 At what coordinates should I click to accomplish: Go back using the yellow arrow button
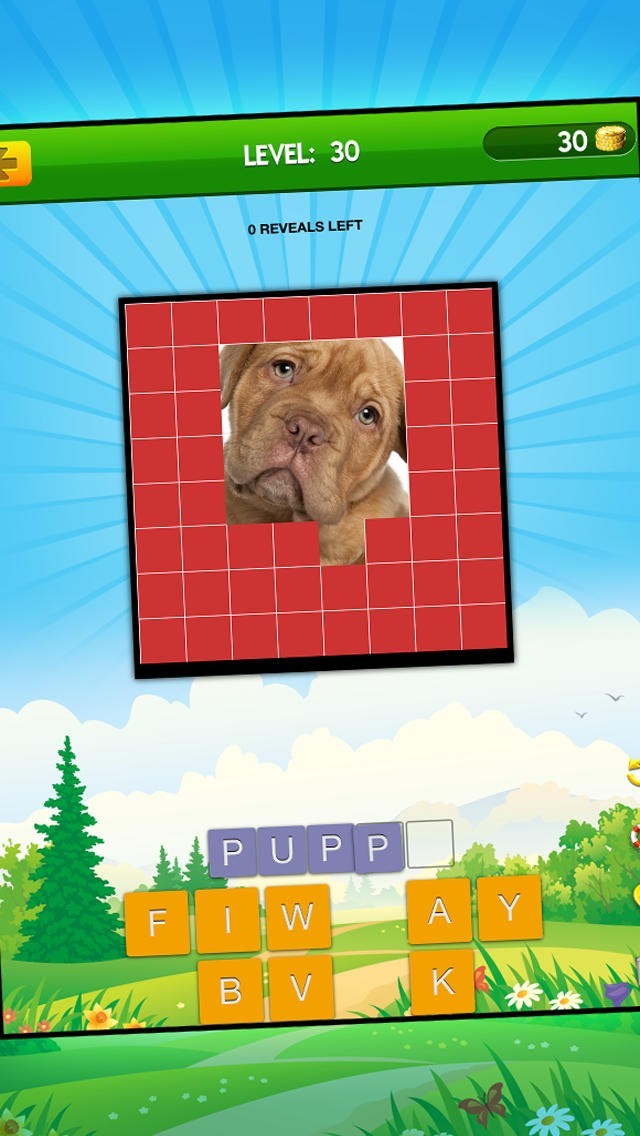click(14, 163)
